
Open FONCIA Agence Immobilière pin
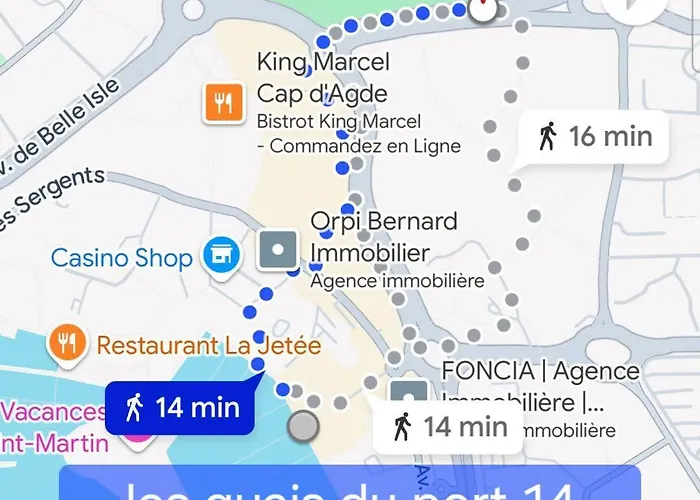[x=409, y=393]
